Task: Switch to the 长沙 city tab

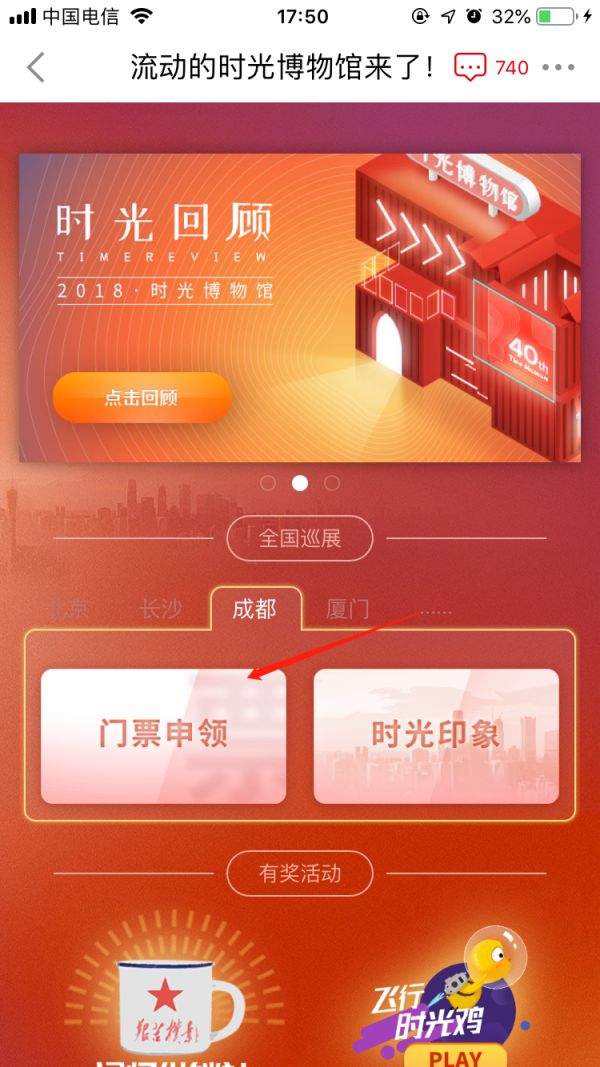Action: pyautogui.click(x=160, y=608)
